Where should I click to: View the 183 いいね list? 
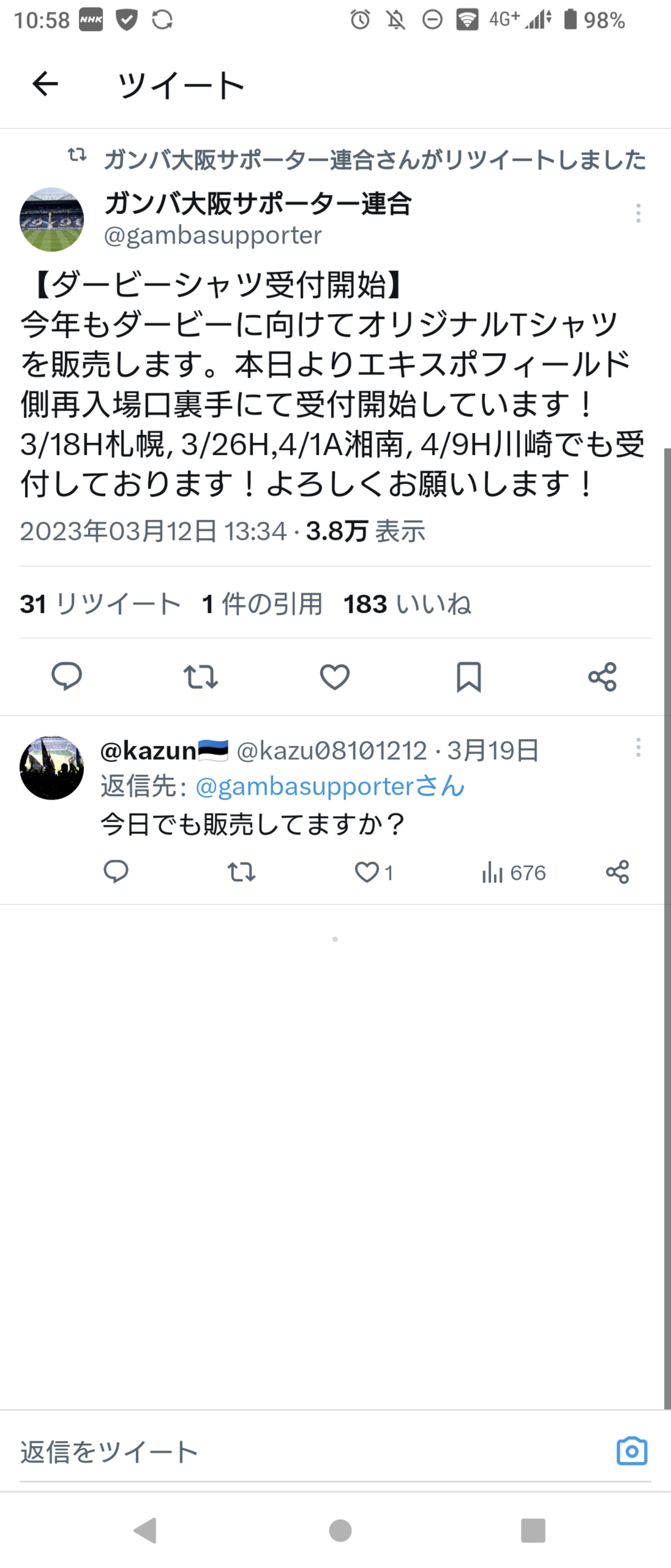(x=407, y=604)
